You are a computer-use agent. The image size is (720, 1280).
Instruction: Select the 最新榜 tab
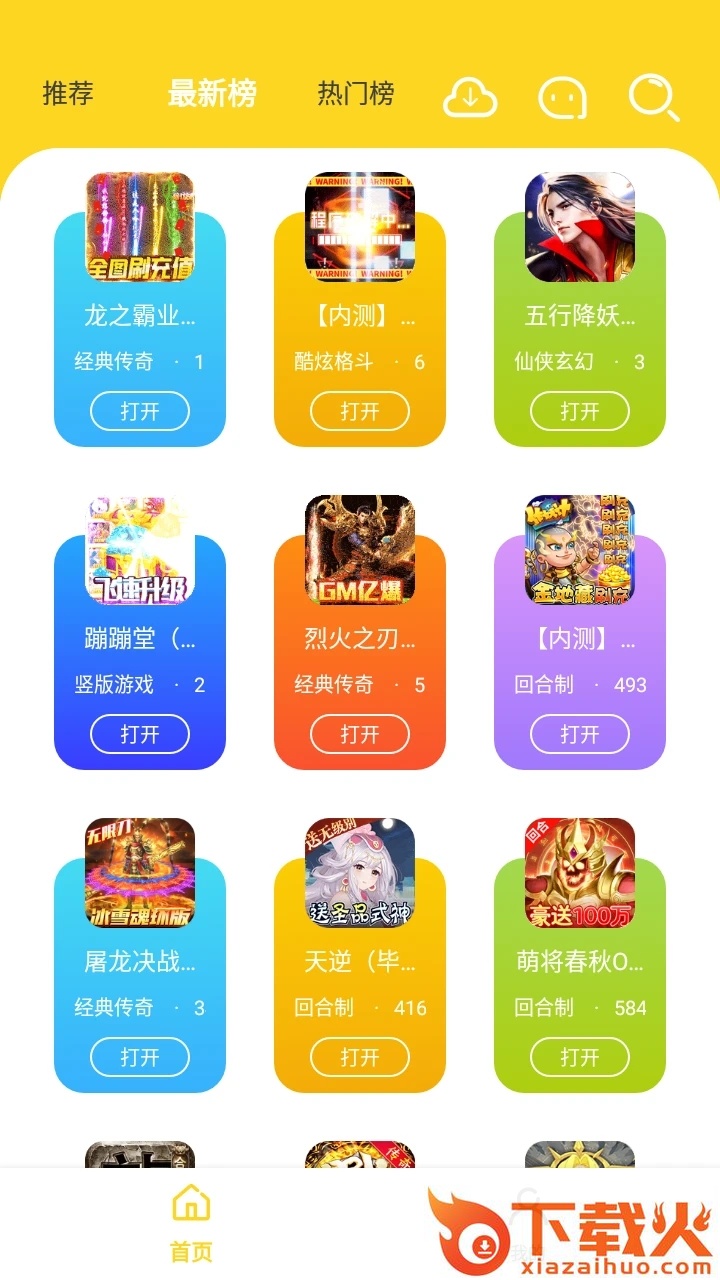coord(212,94)
